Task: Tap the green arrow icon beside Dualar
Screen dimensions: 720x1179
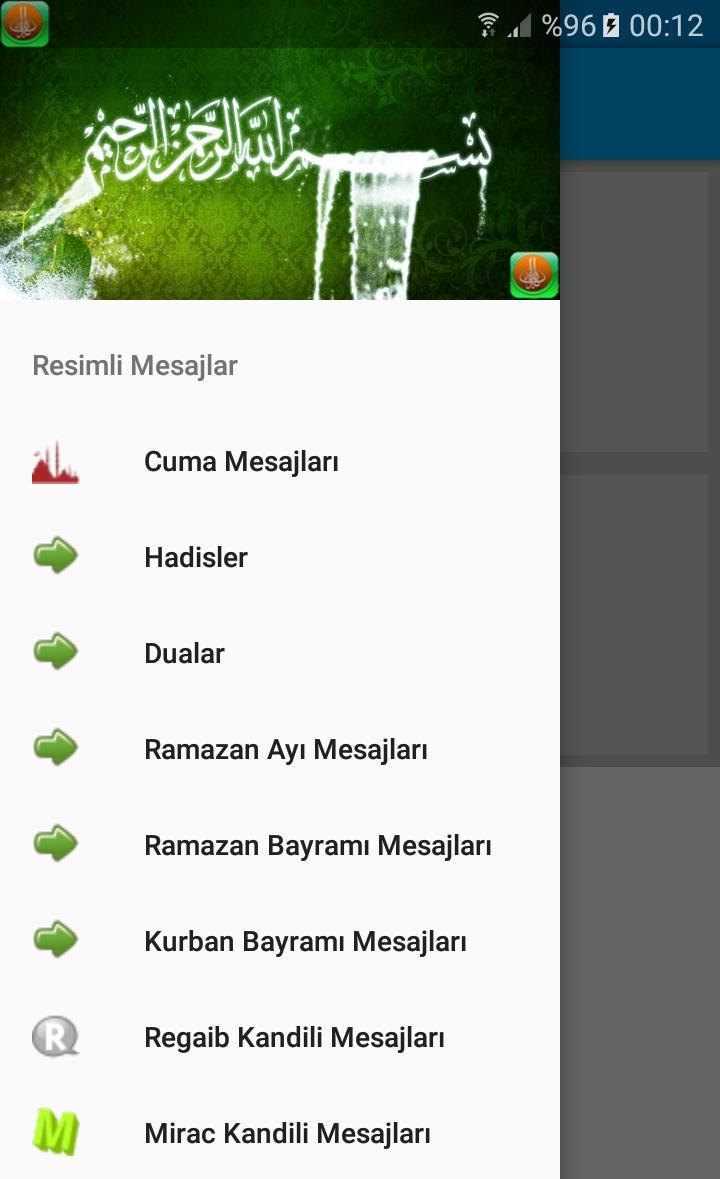Action: [x=57, y=653]
